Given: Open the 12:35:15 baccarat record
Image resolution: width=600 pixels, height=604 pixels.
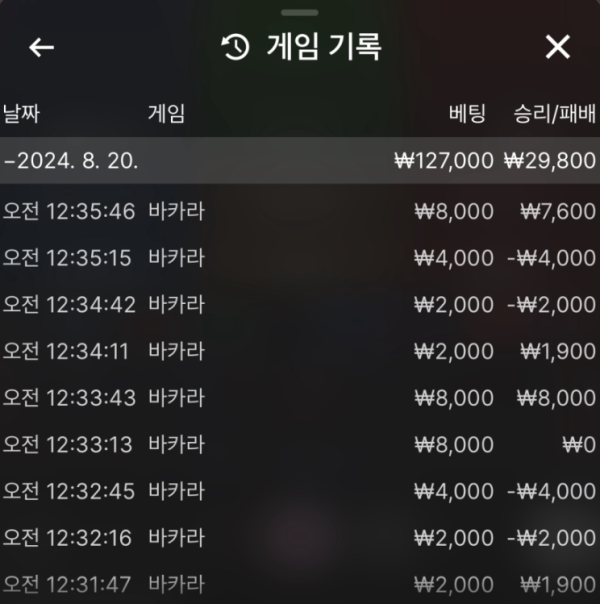Looking at the screenshot, I should click(300, 258).
